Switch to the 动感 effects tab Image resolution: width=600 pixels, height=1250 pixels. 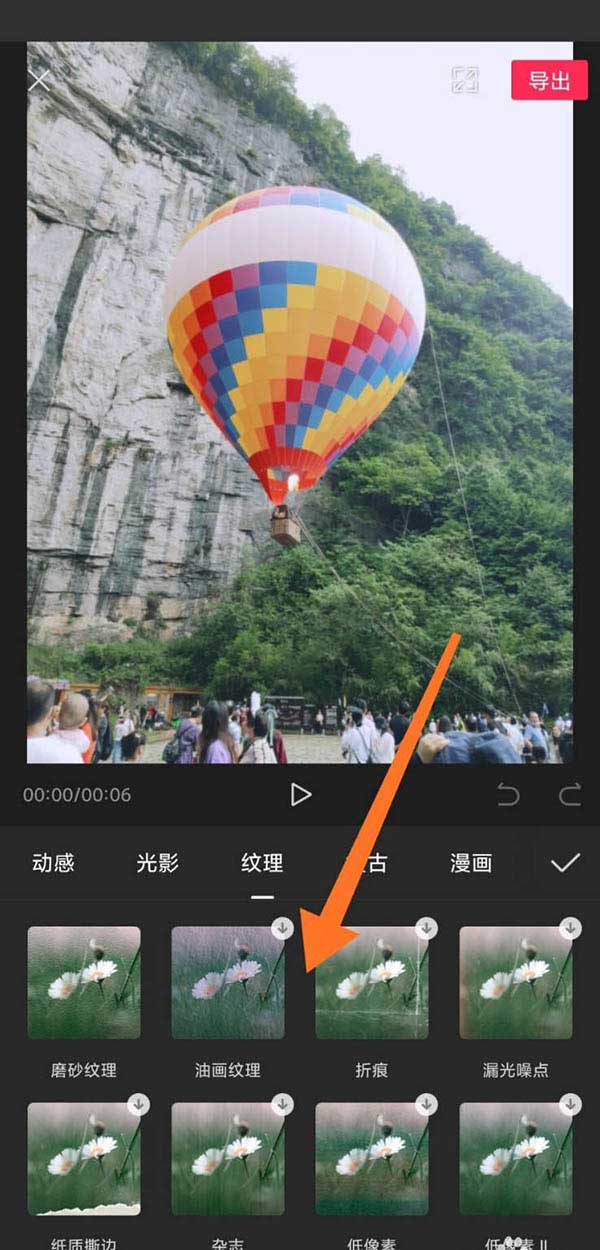coord(53,862)
